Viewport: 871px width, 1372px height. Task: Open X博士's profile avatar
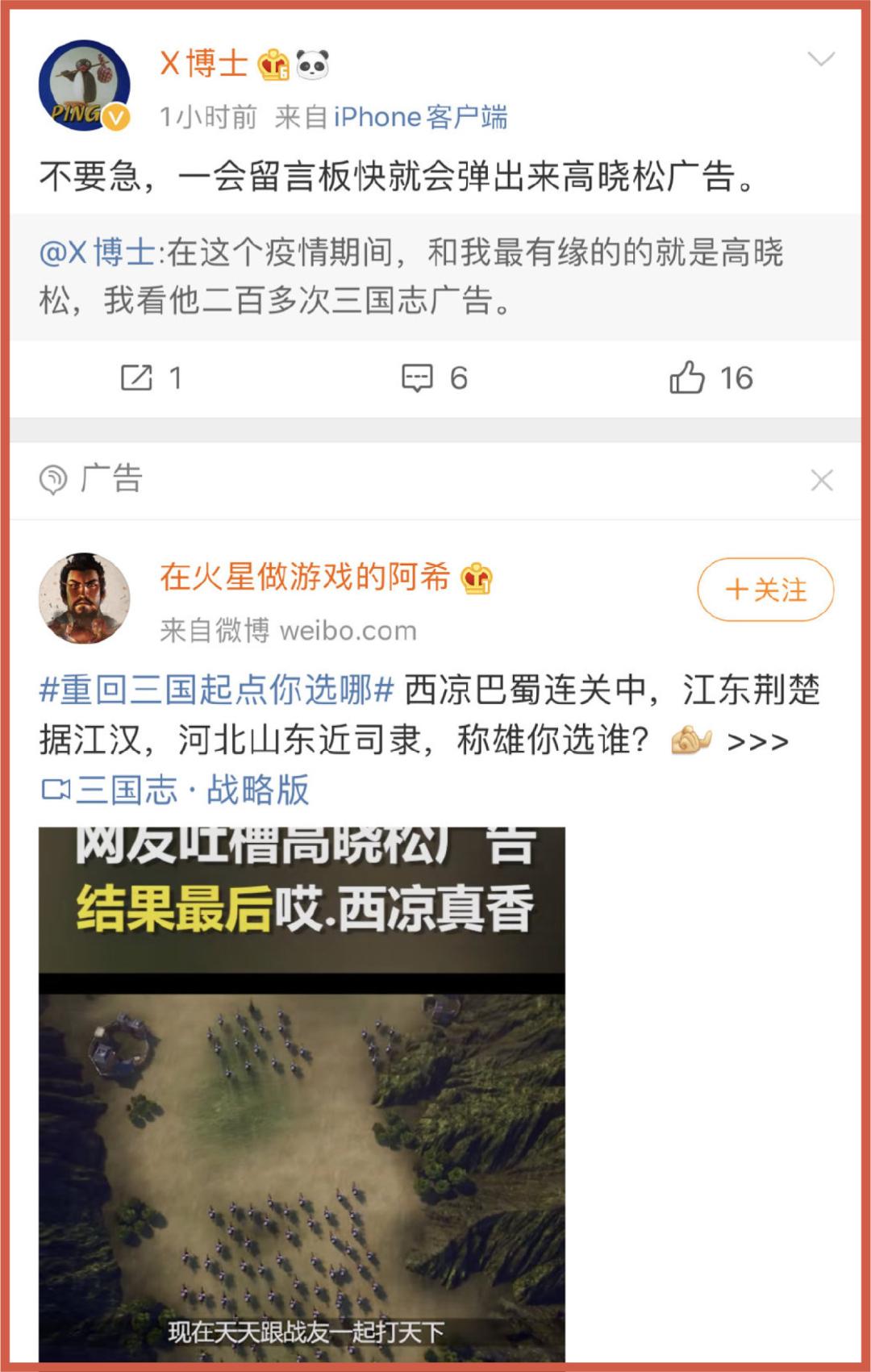pos(85,85)
